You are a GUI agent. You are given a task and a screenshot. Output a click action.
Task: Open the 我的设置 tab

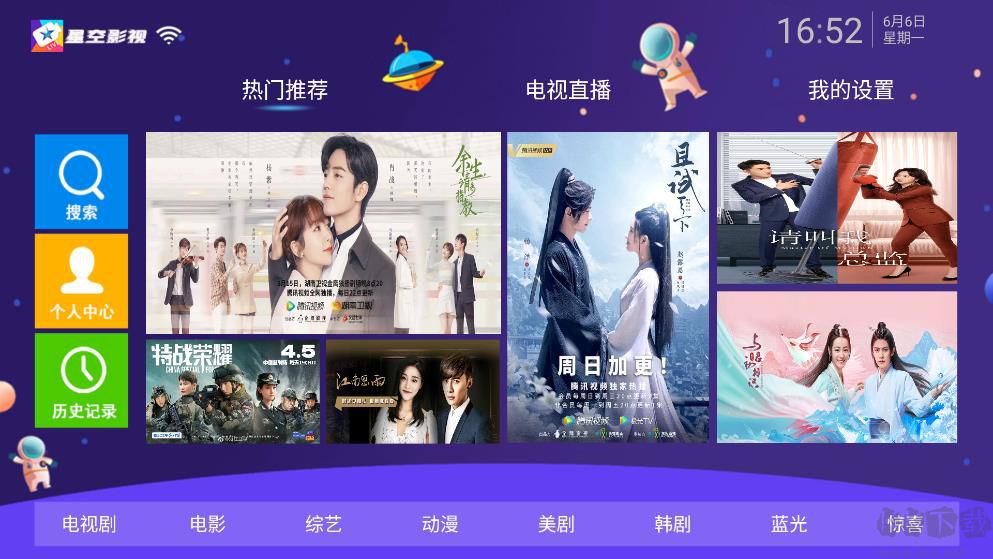[x=850, y=90]
